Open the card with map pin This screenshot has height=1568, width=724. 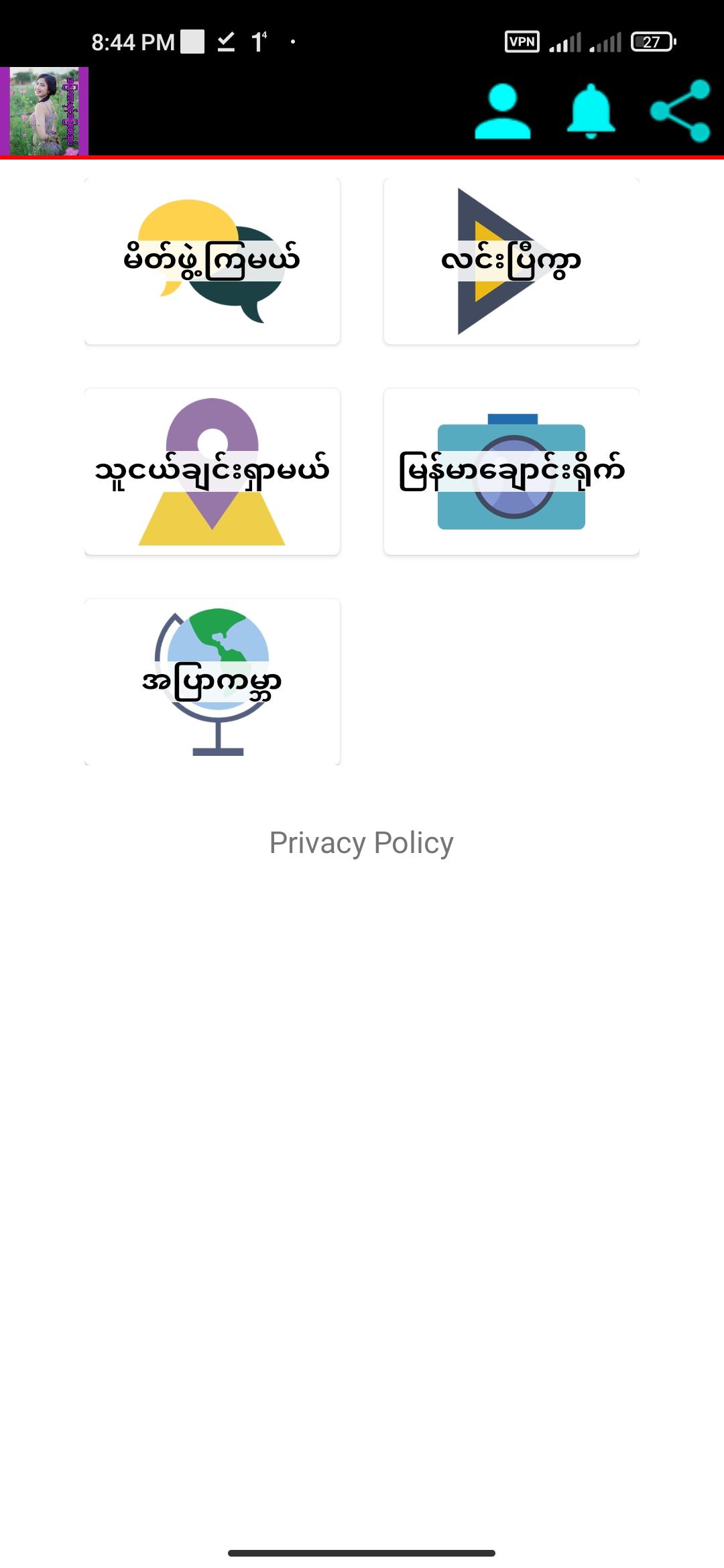212,472
